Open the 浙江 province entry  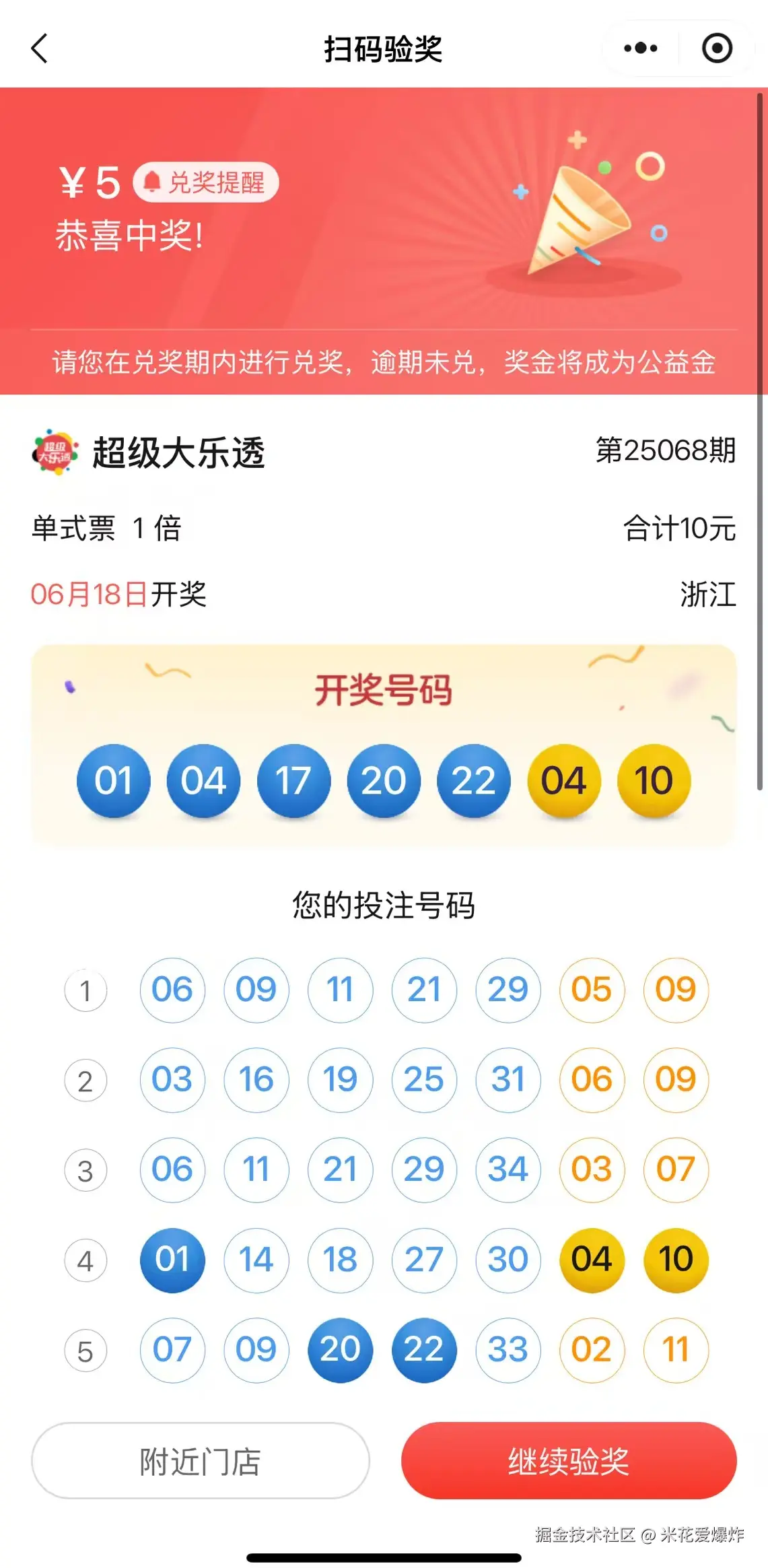(707, 594)
